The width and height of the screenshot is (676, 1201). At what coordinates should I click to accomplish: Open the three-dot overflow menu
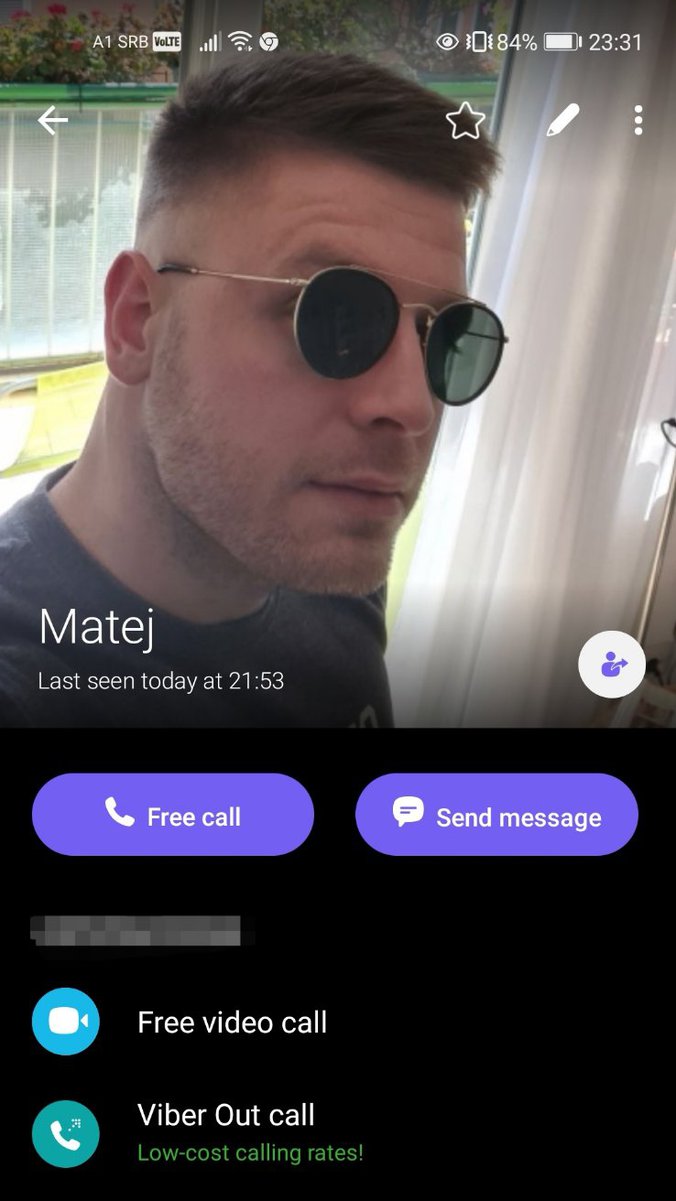[x=638, y=121]
